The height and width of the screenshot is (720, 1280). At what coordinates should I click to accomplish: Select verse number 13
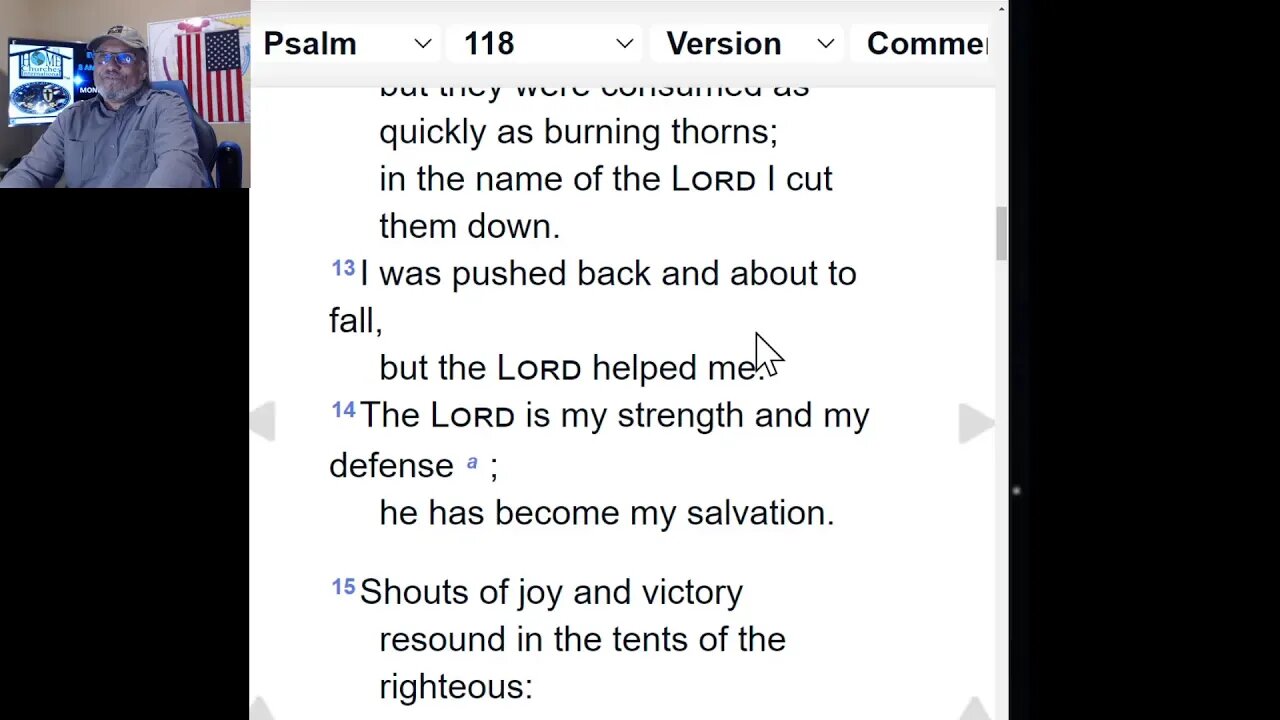coord(343,268)
